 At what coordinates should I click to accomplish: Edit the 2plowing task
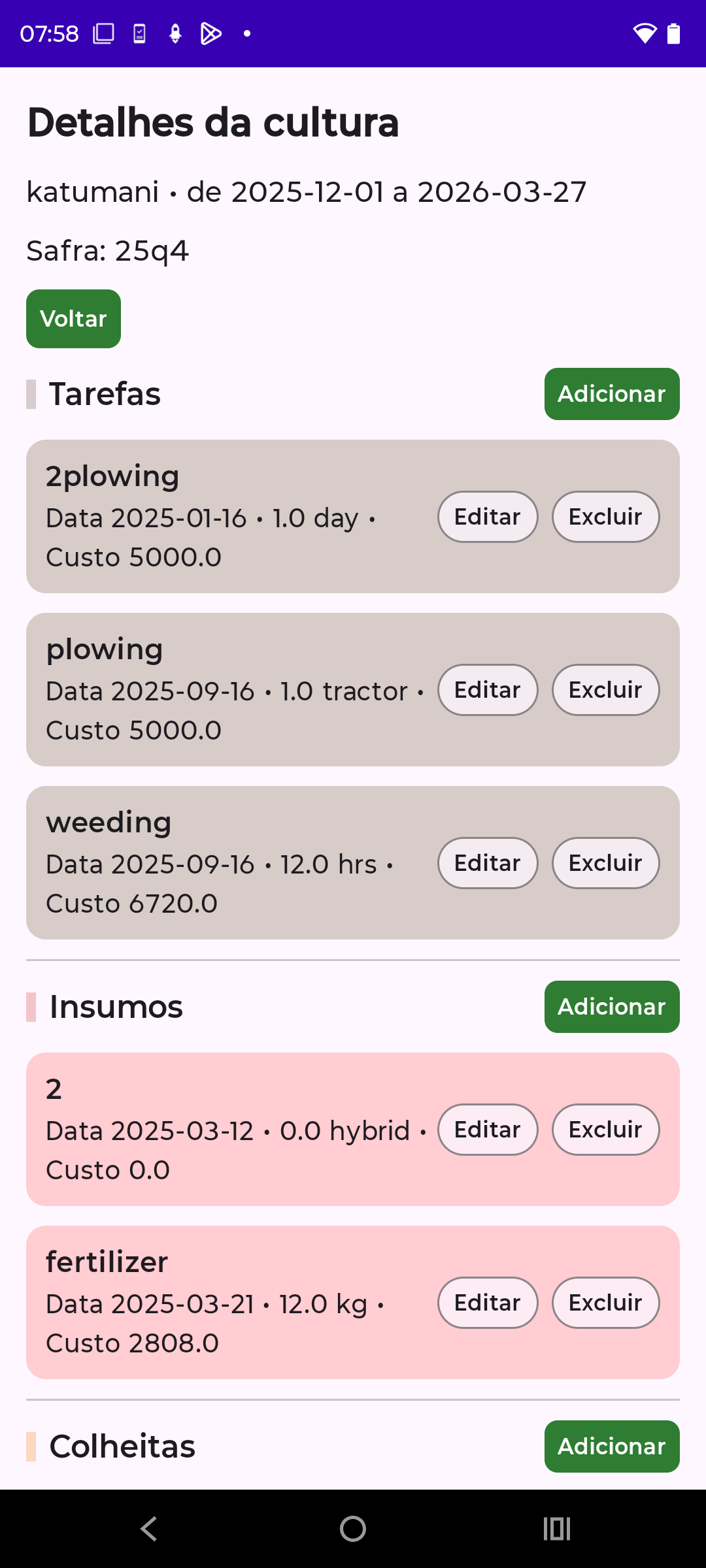487,516
